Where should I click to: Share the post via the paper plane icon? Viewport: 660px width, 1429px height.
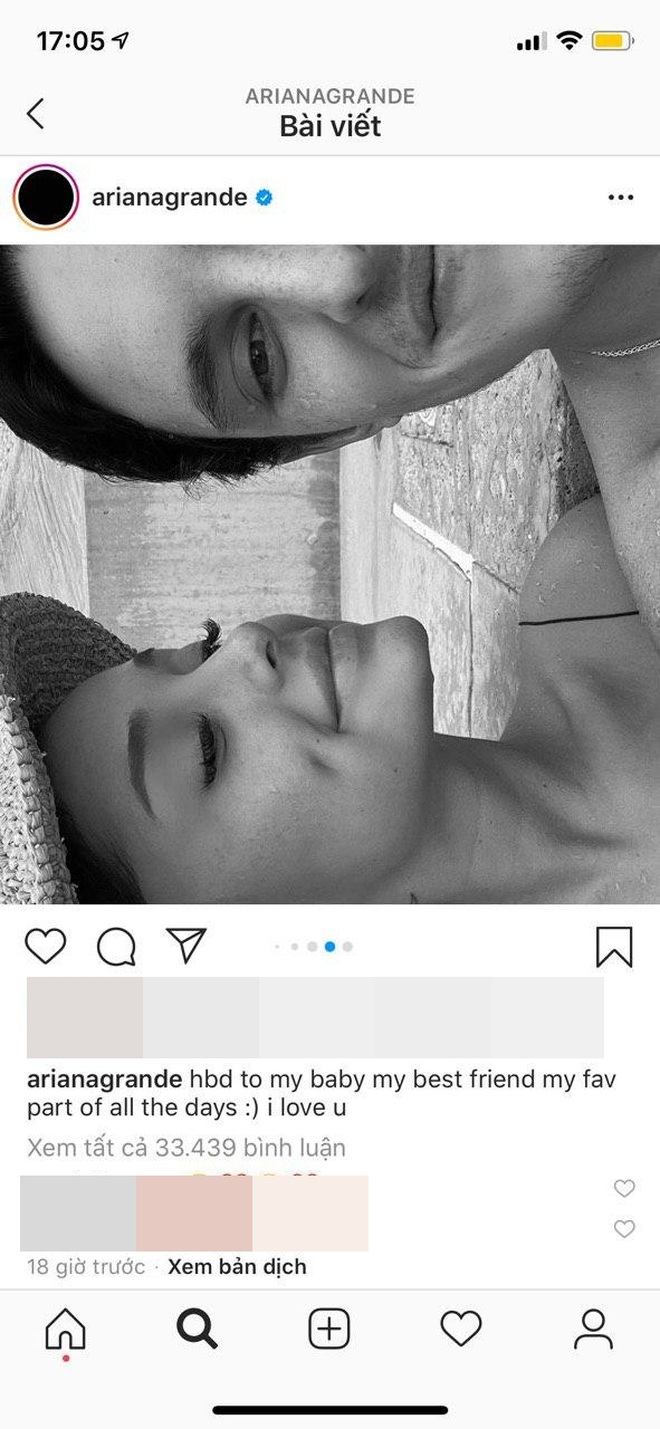[186, 945]
